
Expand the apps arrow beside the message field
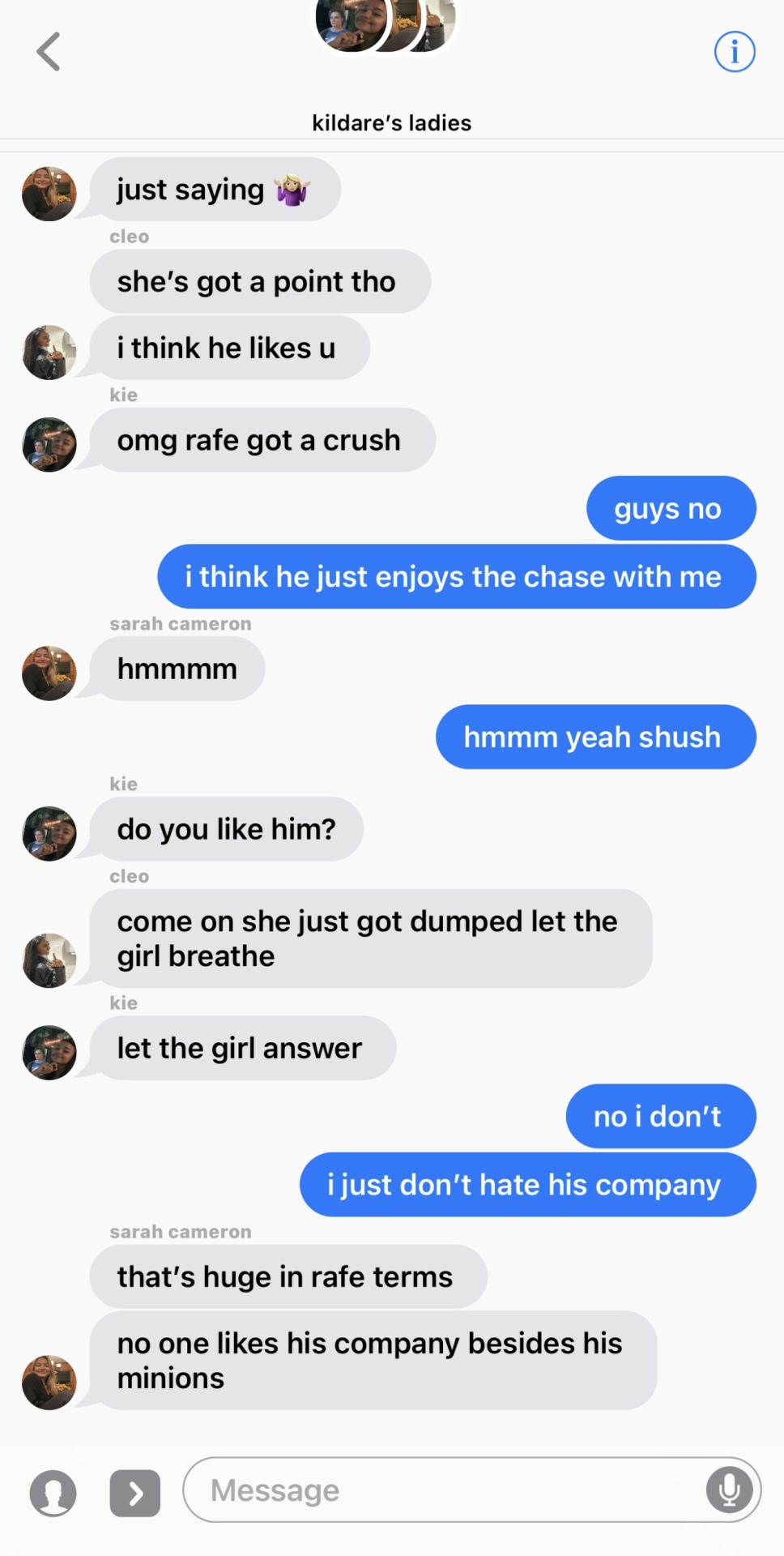coord(135,1493)
